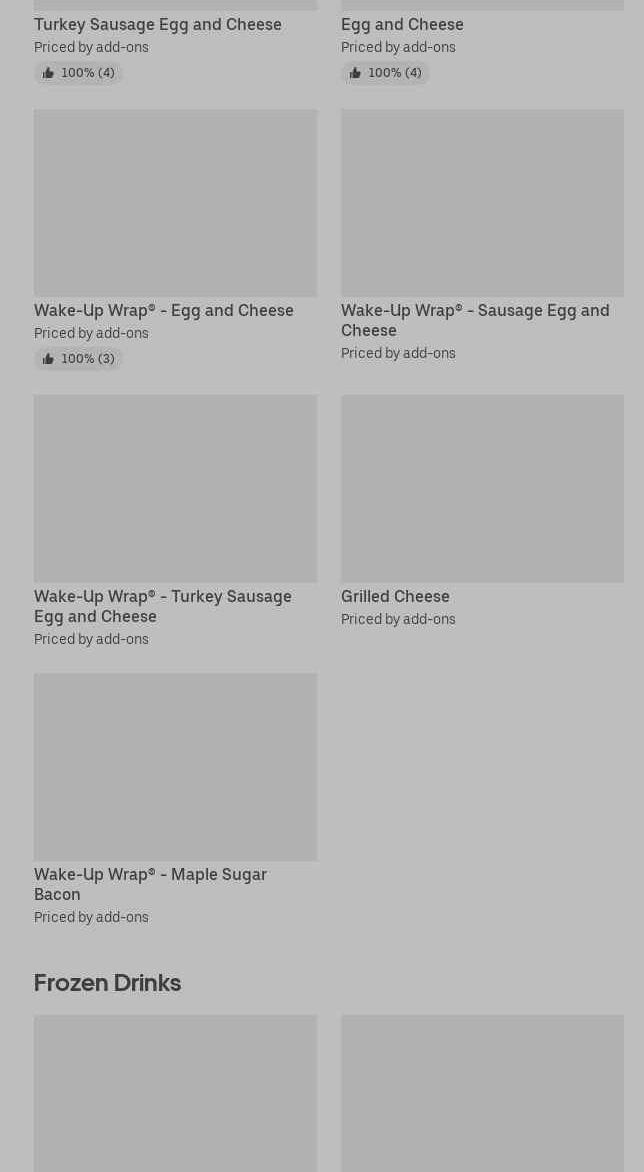Open Turkey Sausage Egg and Cheese item
Image resolution: width=644 pixels, height=1172 pixels.
click(158, 24)
